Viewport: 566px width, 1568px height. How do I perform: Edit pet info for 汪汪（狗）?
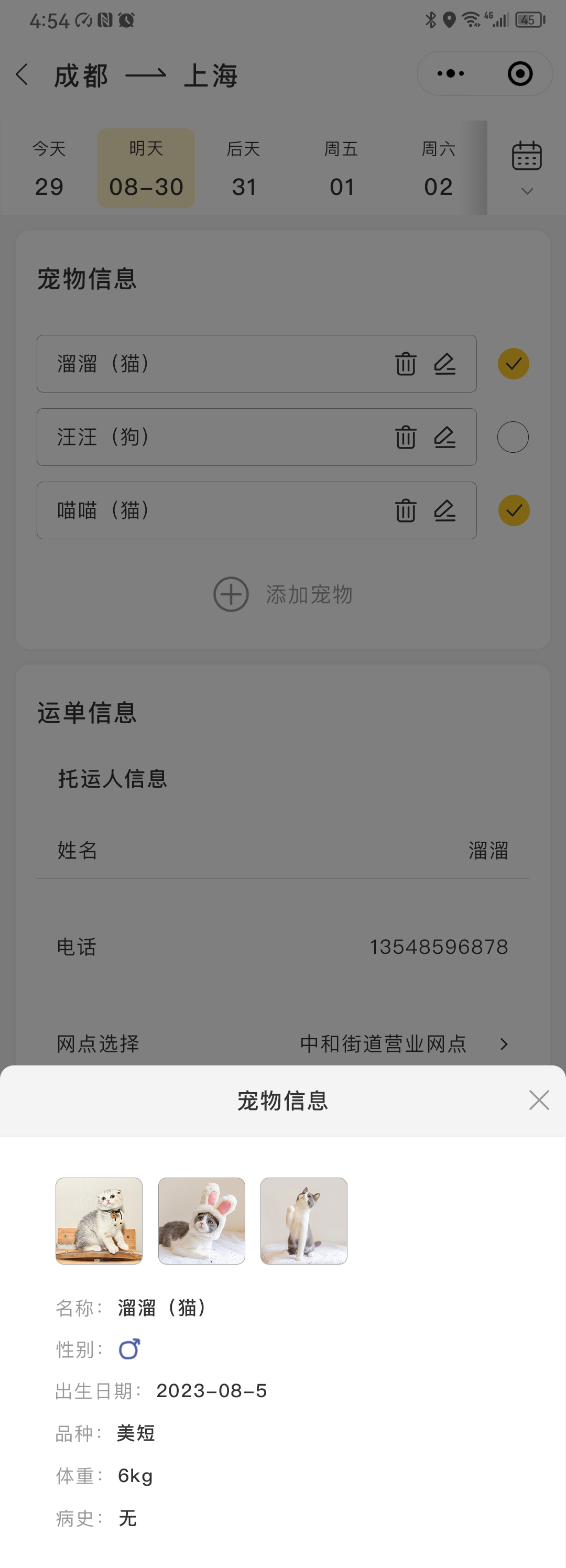coord(445,437)
